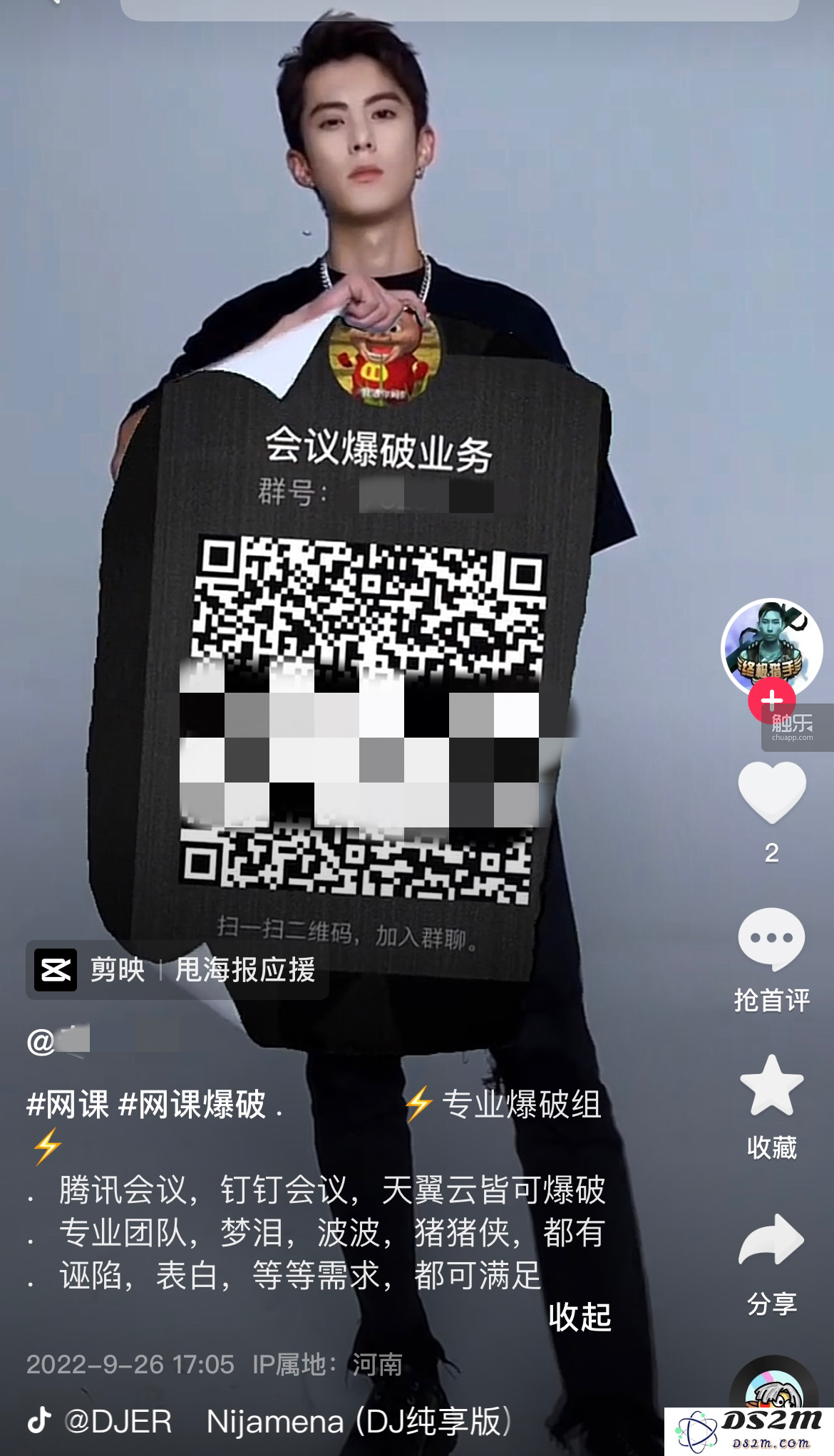
Task: Collapse the caption with 收起
Action: 580,1316
